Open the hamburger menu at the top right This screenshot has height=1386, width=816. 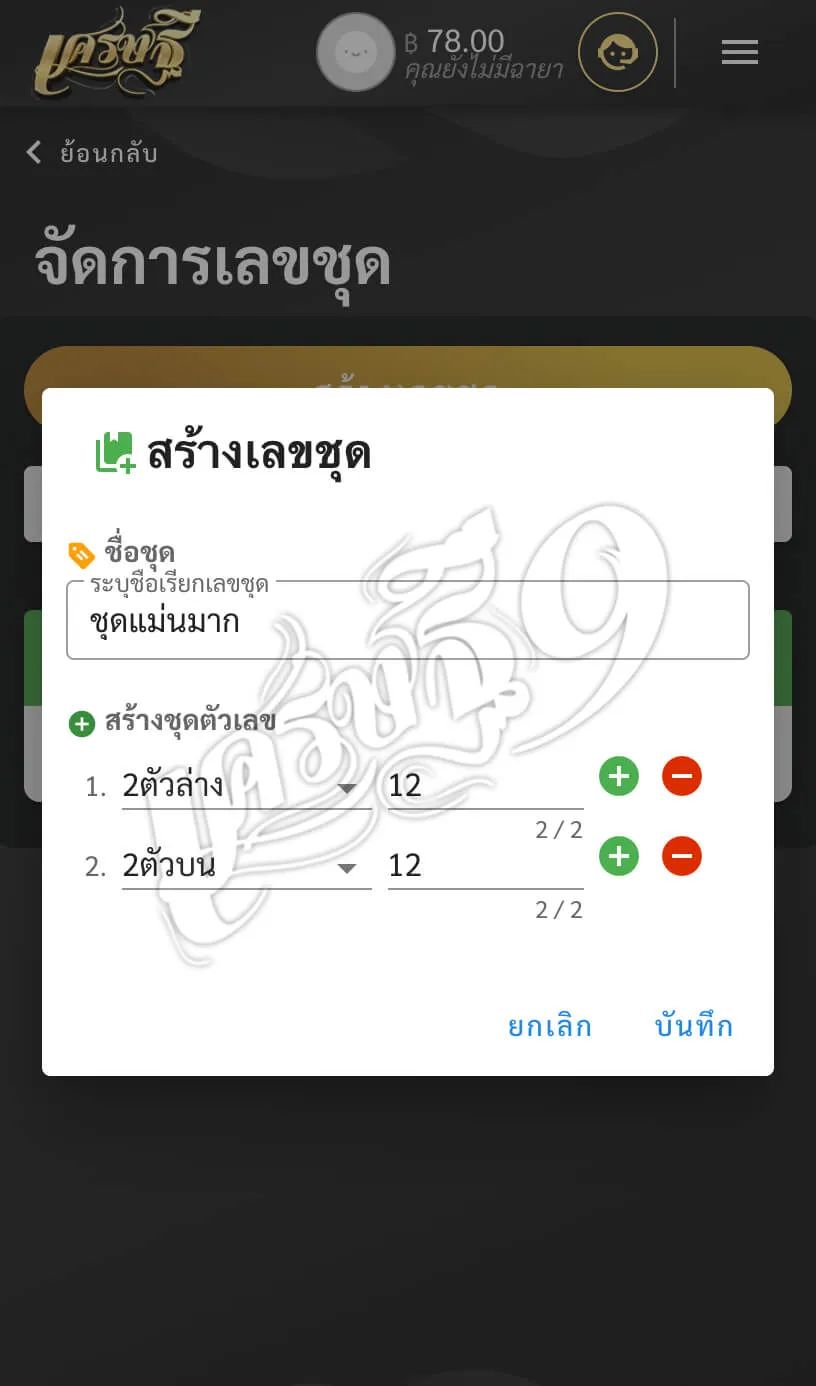click(740, 52)
